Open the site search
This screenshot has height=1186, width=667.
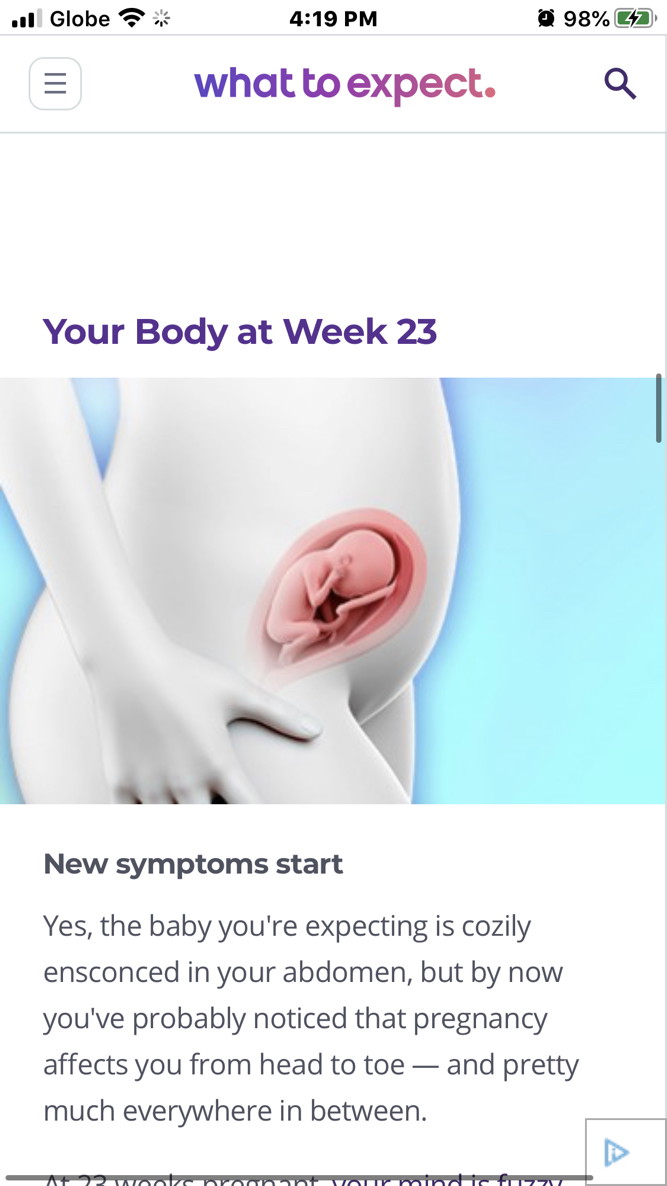(620, 84)
